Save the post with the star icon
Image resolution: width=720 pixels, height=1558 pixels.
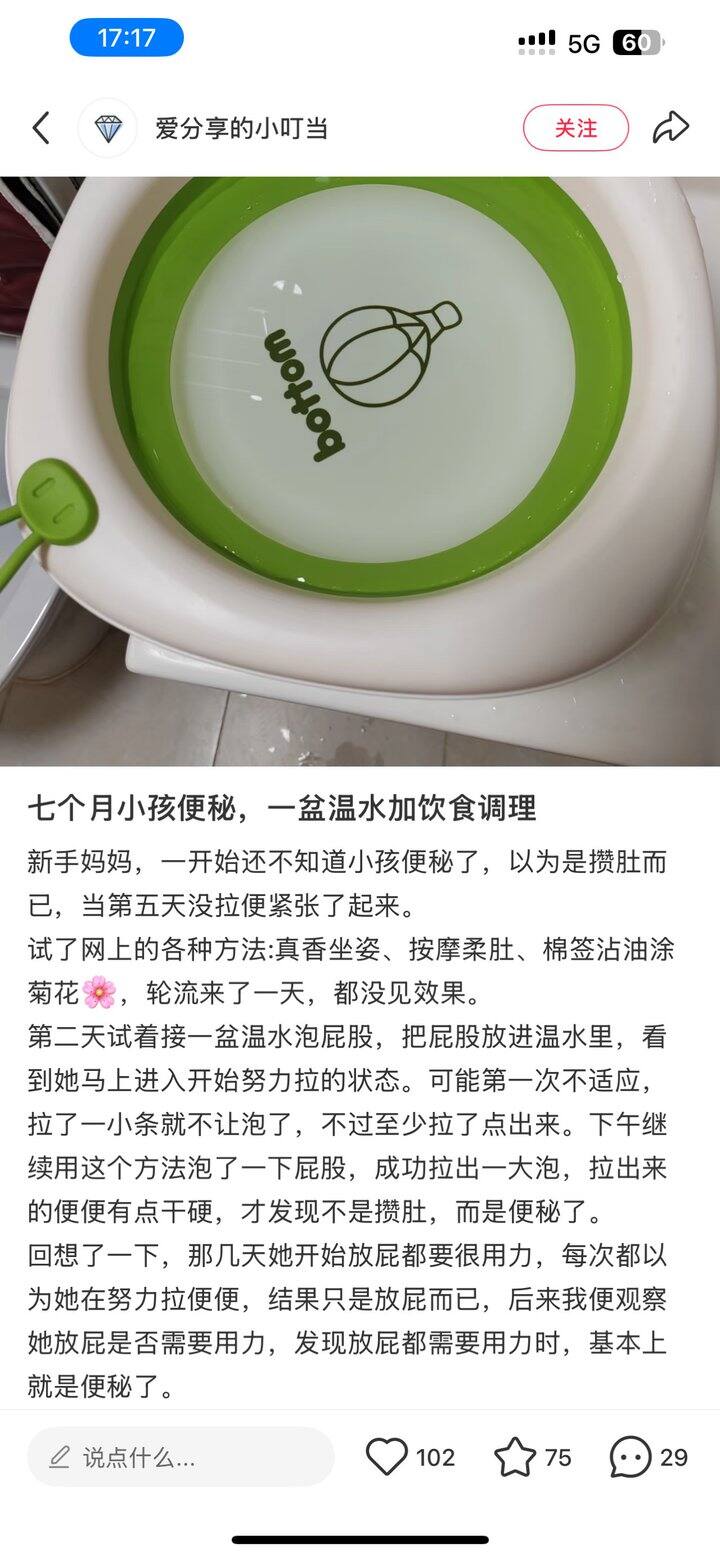coord(515,1457)
